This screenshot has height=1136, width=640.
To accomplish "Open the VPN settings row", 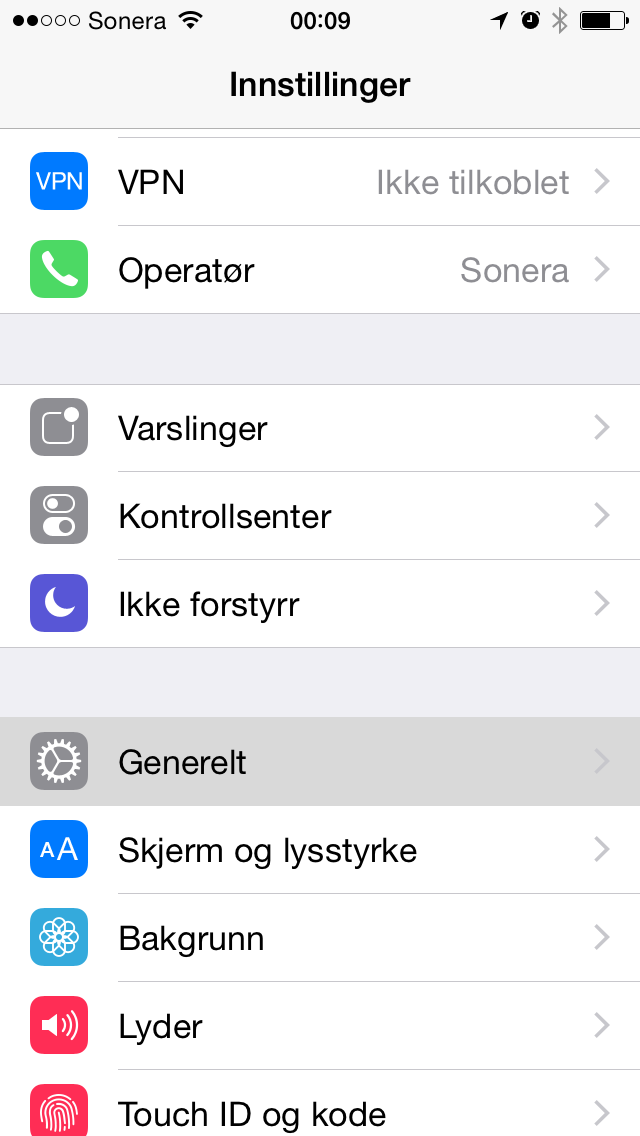I will (x=320, y=182).
